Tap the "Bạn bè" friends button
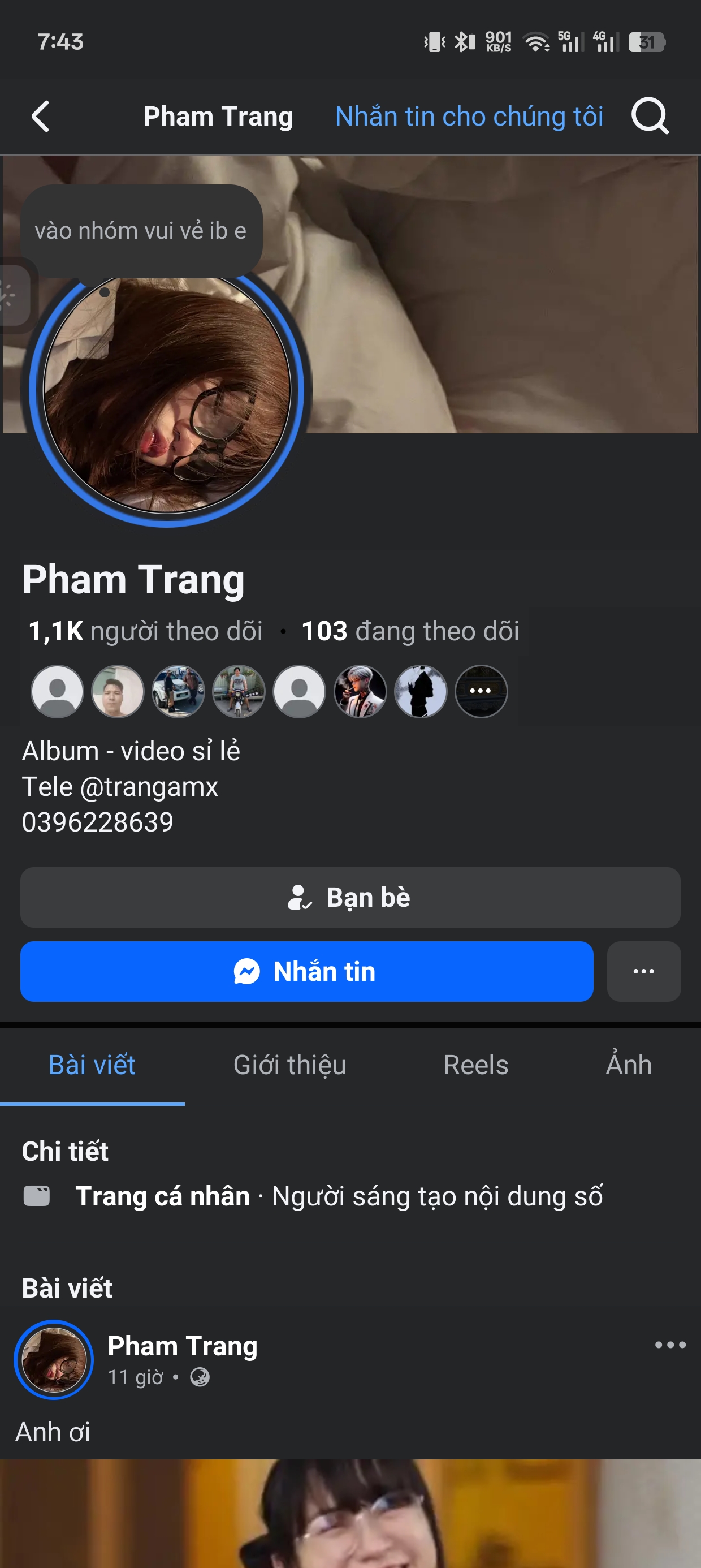Viewport: 701px width, 1568px height. pos(350,897)
